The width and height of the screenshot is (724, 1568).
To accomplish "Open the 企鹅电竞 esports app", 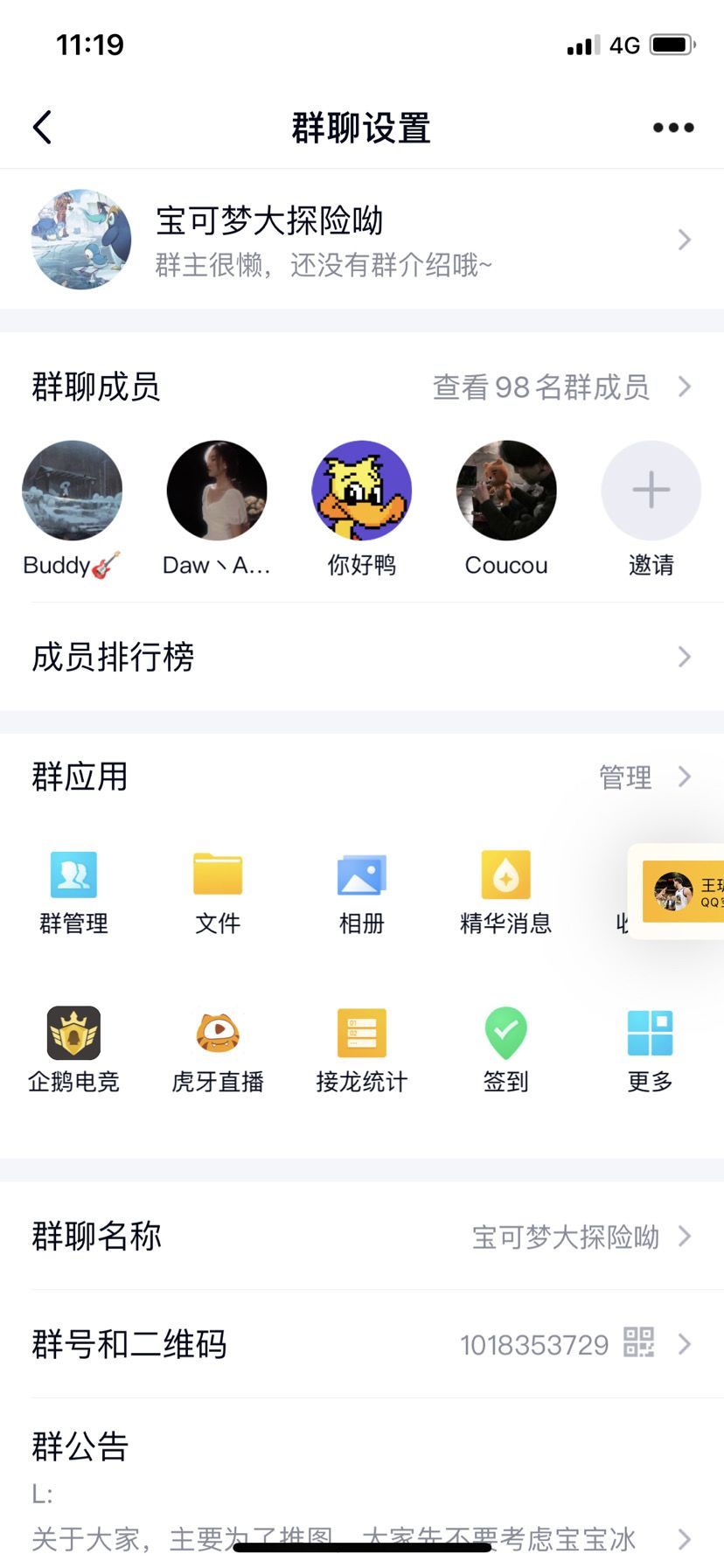I will (73, 1048).
